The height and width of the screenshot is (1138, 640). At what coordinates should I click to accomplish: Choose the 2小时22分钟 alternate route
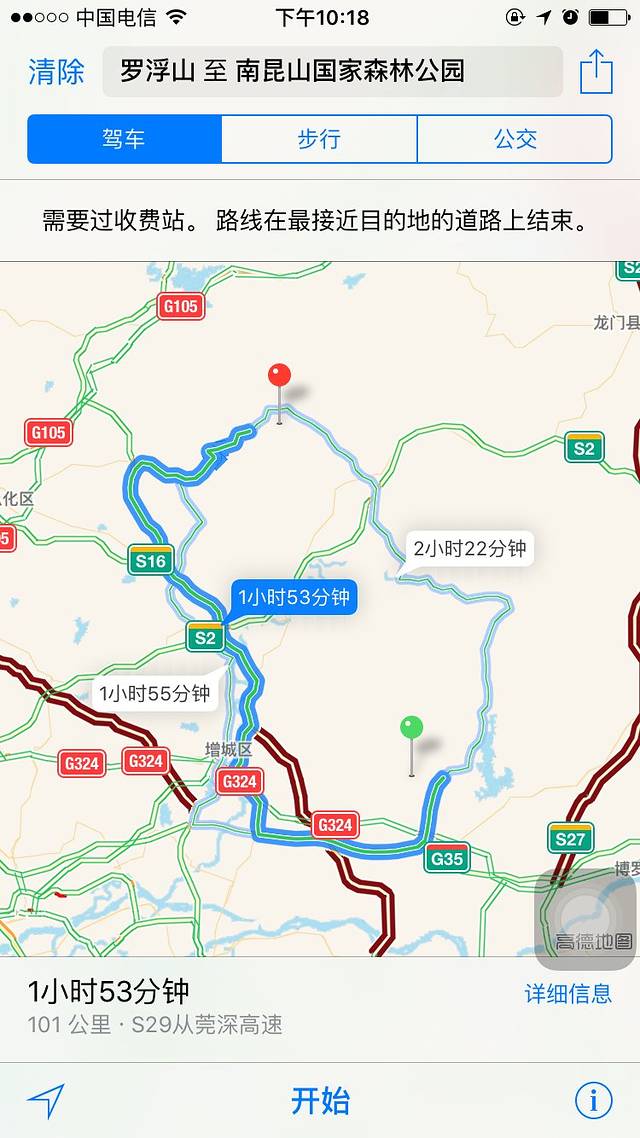click(469, 548)
